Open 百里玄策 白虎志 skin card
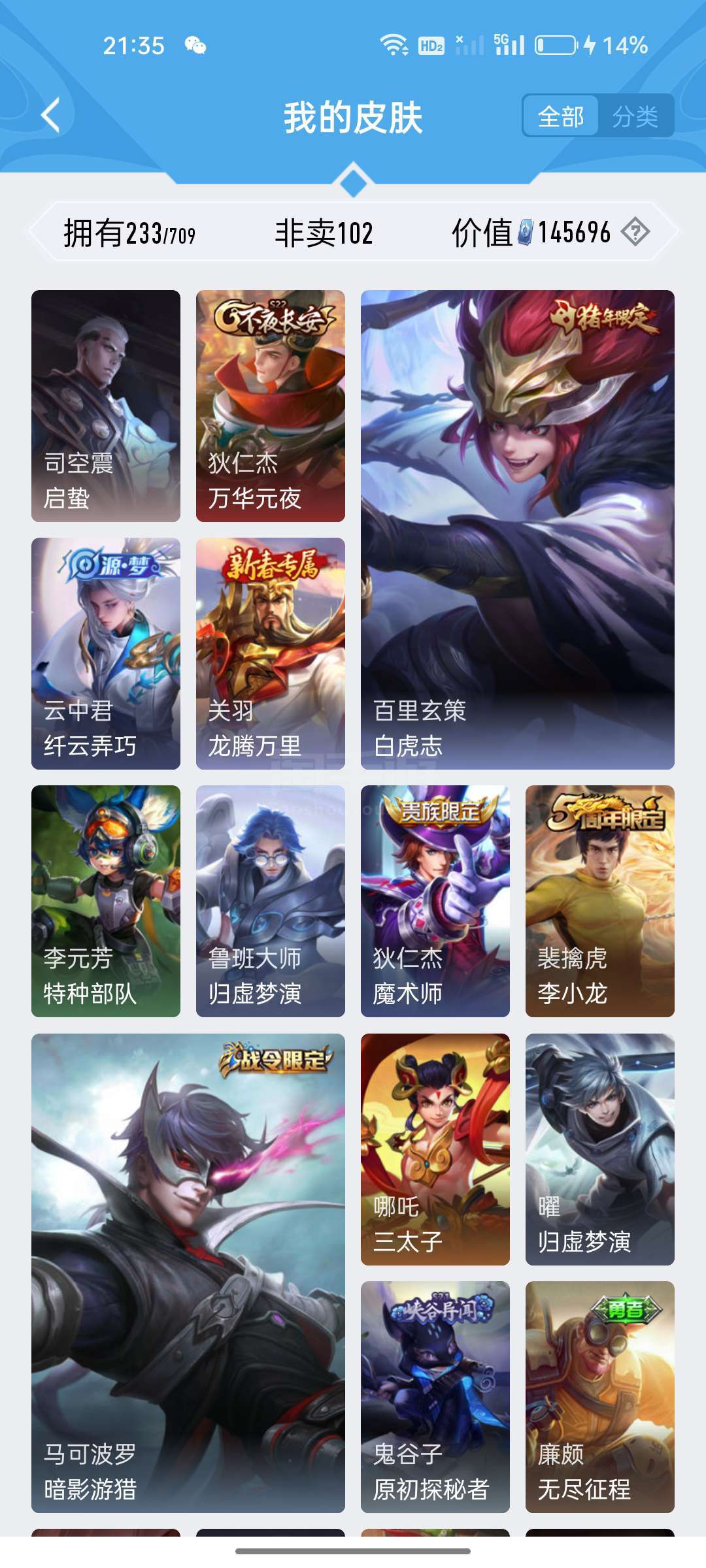Viewport: 706px width, 1568px height. 518,530
